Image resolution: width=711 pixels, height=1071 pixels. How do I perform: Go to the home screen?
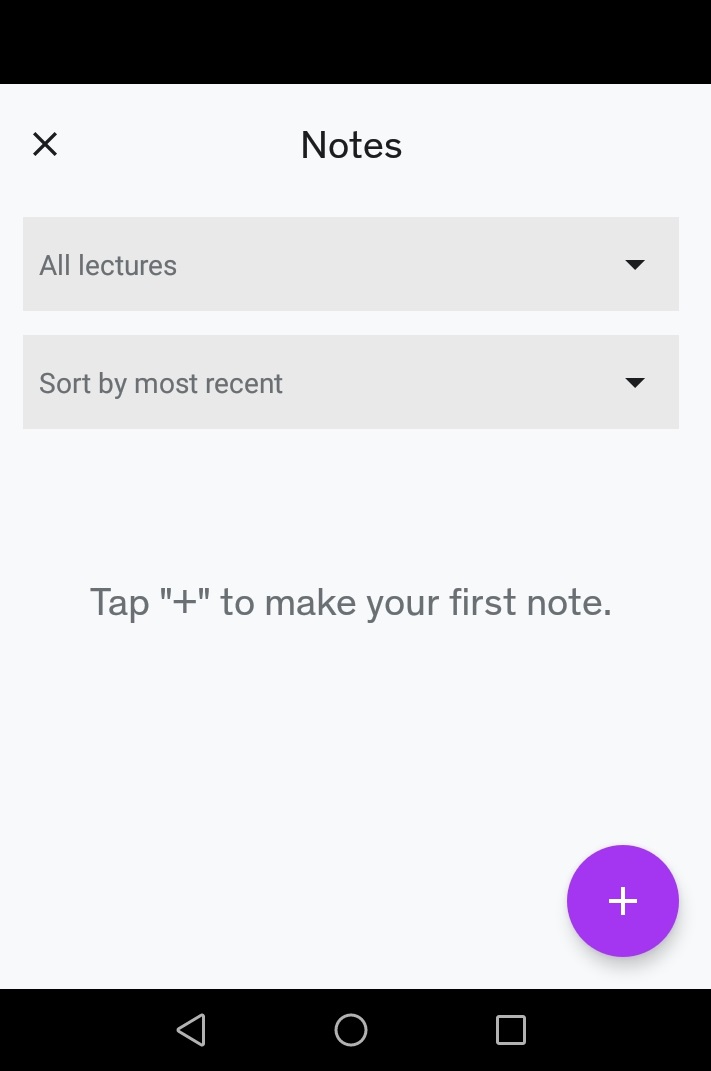351,1029
